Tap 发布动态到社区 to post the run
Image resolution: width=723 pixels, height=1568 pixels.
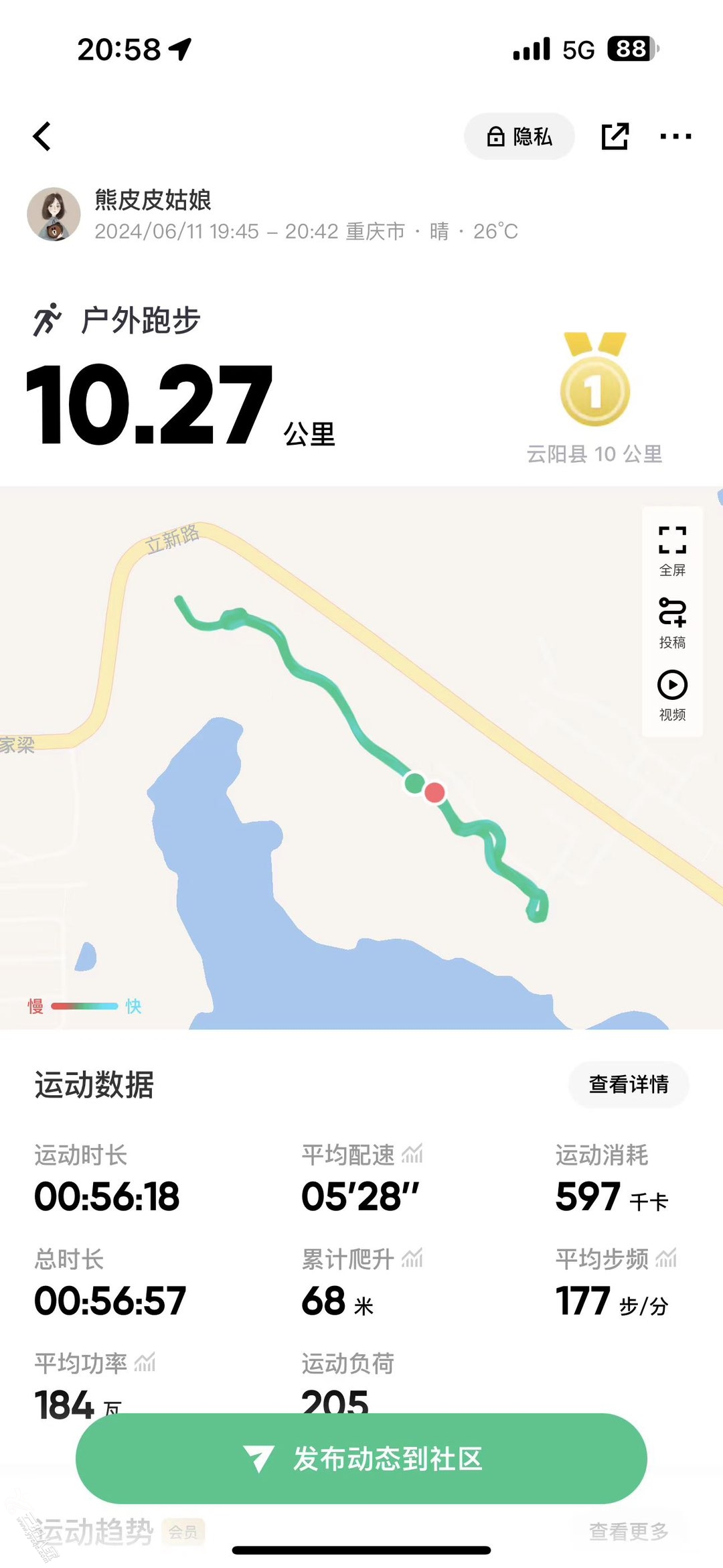tap(361, 1458)
